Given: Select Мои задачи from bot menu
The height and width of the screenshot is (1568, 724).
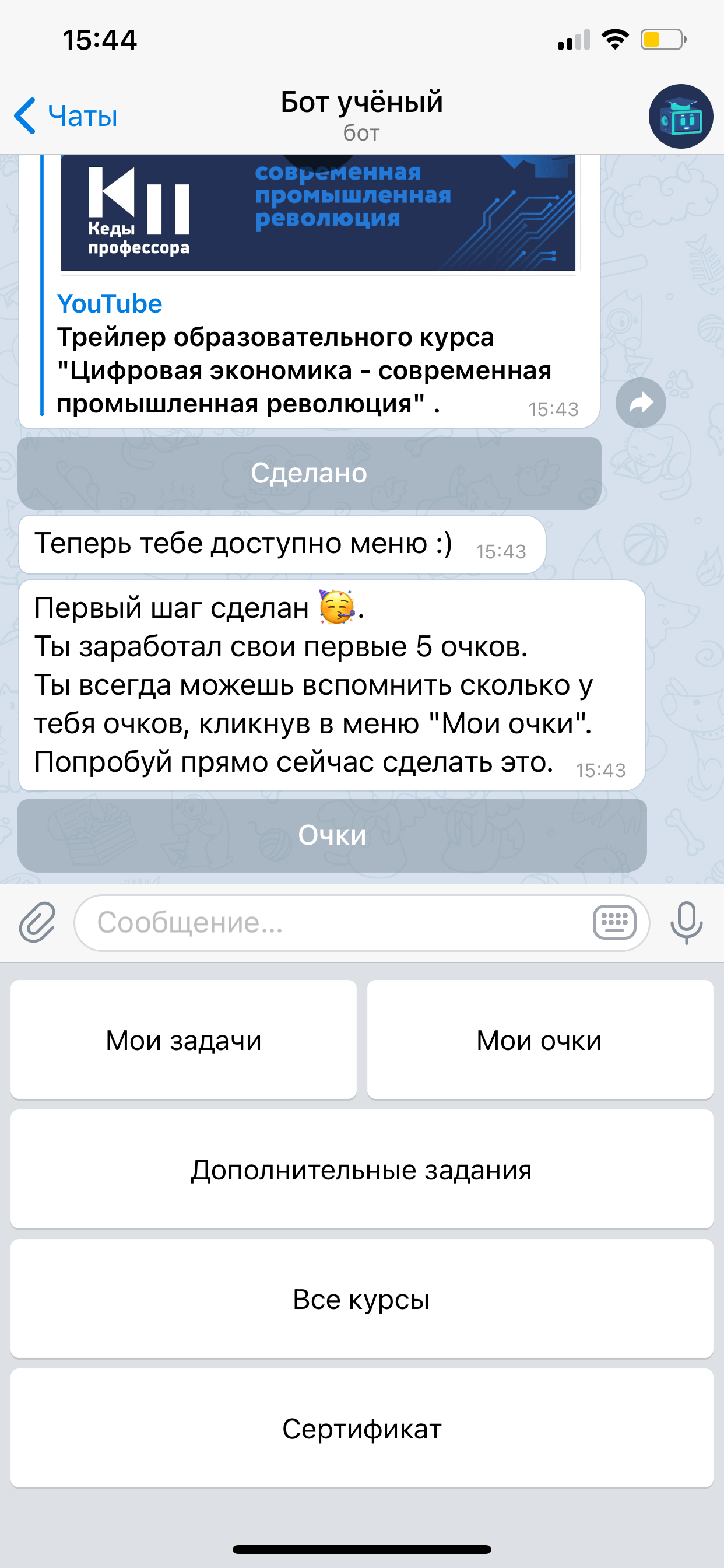Looking at the screenshot, I should (x=183, y=1039).
